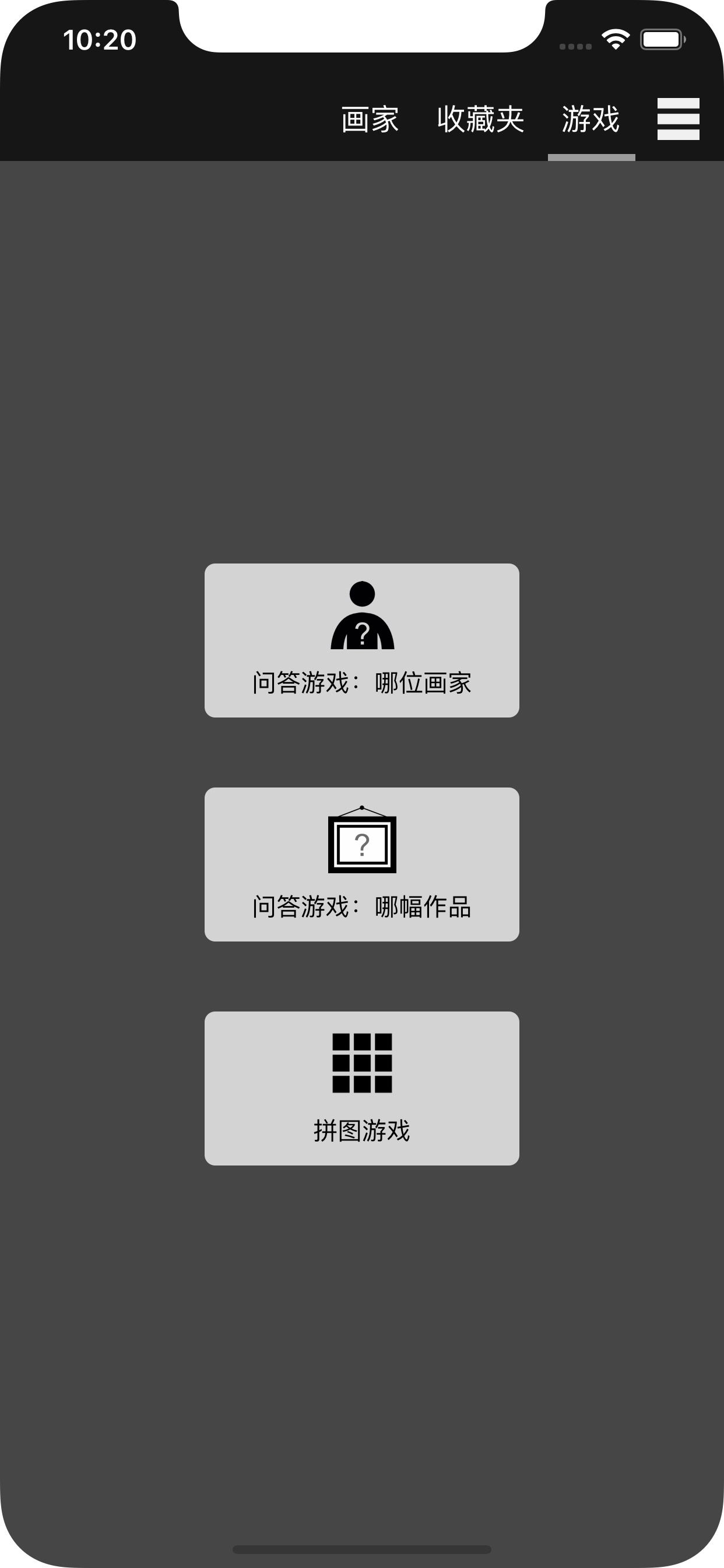724x1568 pixels.
Task: Tap the clock showing 10:20
Action: point(99,39)
